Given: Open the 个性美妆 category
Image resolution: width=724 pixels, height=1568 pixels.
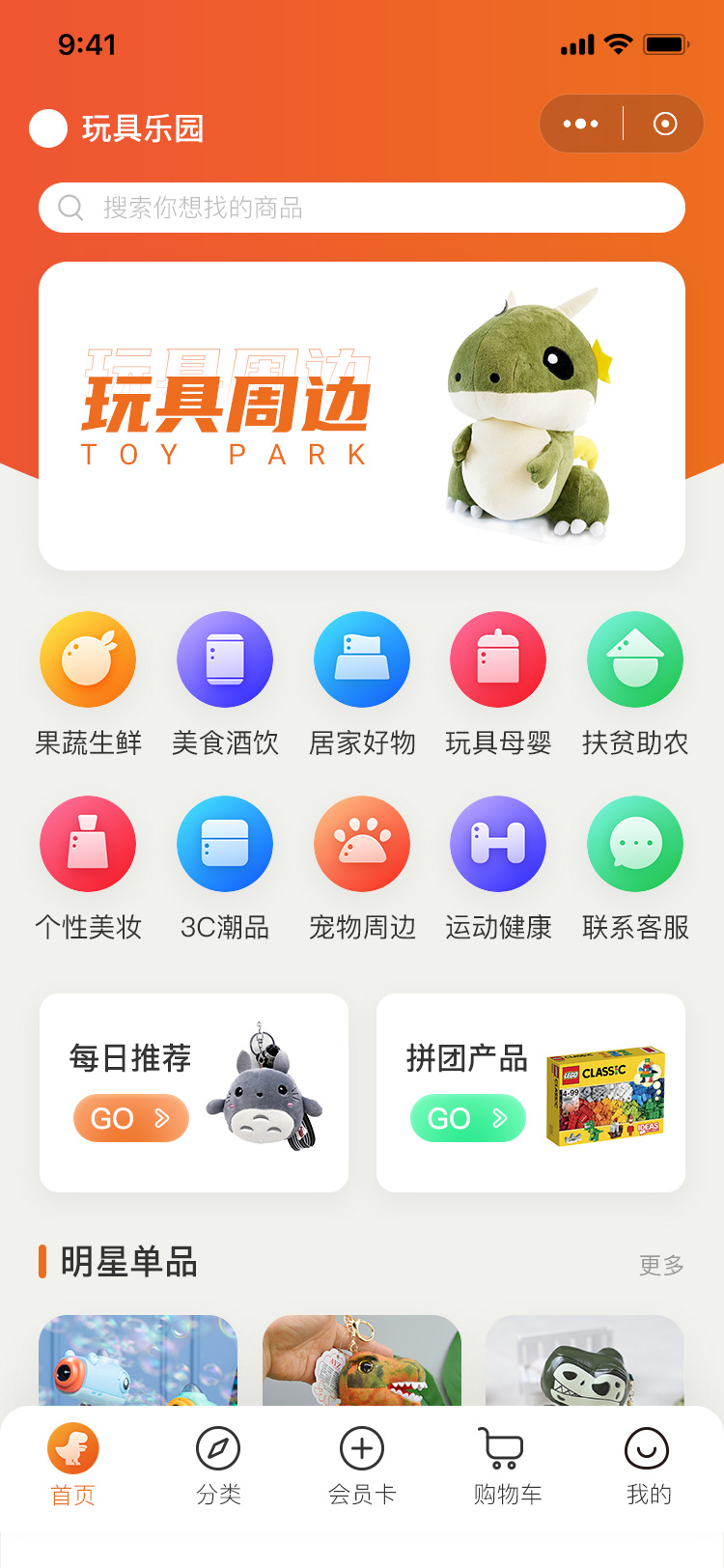Looking at the screenshot, I should click(88, 845).
